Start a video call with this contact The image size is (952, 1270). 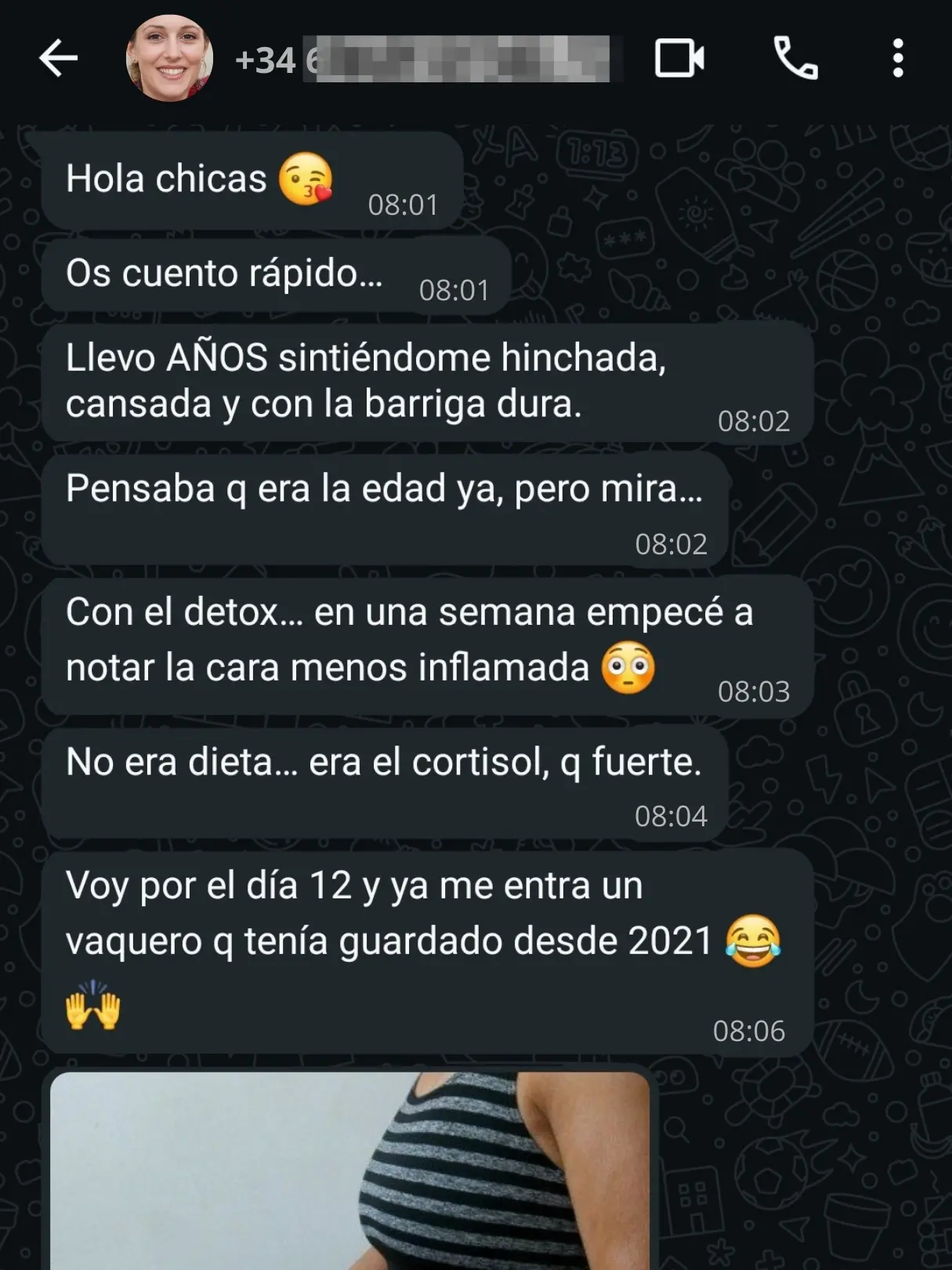click(679, 57)
